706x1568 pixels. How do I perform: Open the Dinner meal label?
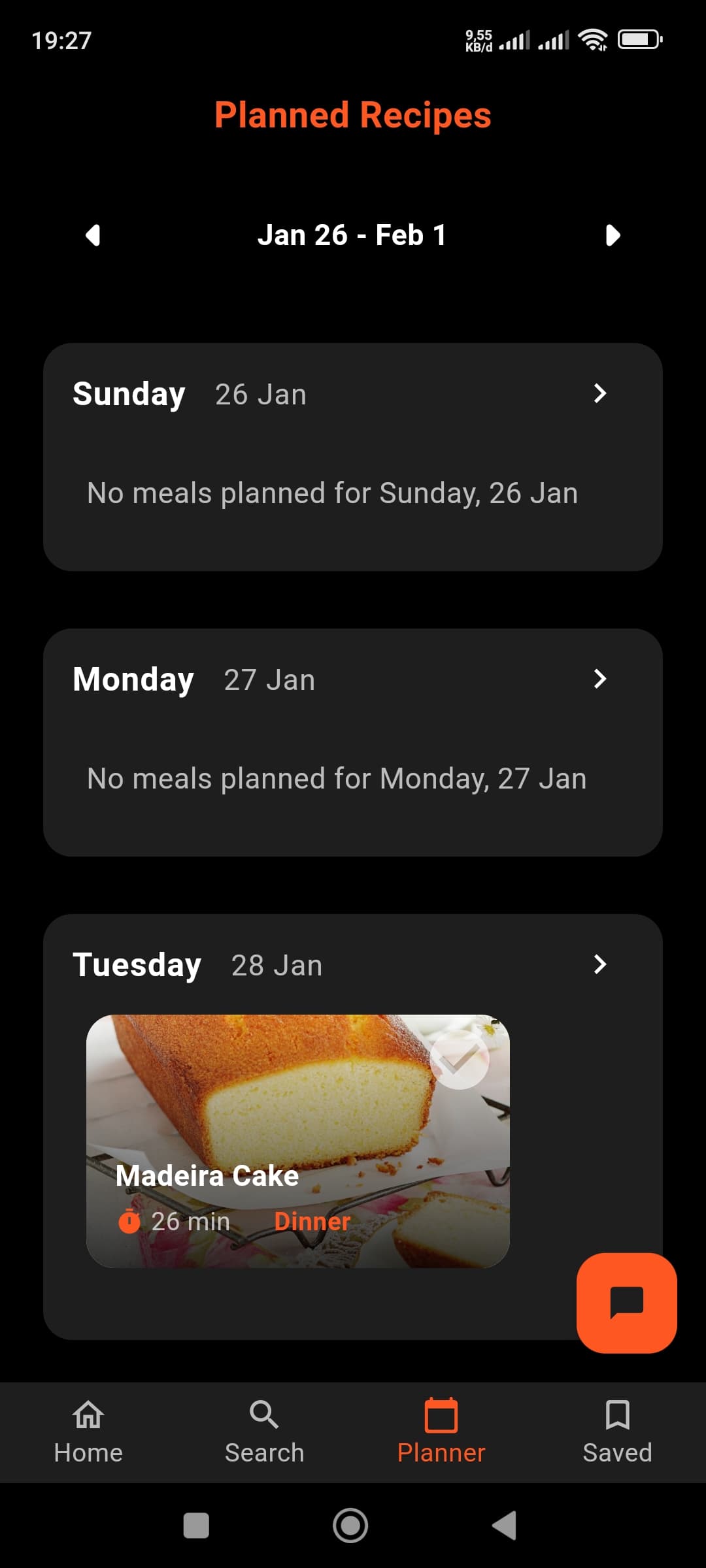(x=312, y=1220)
